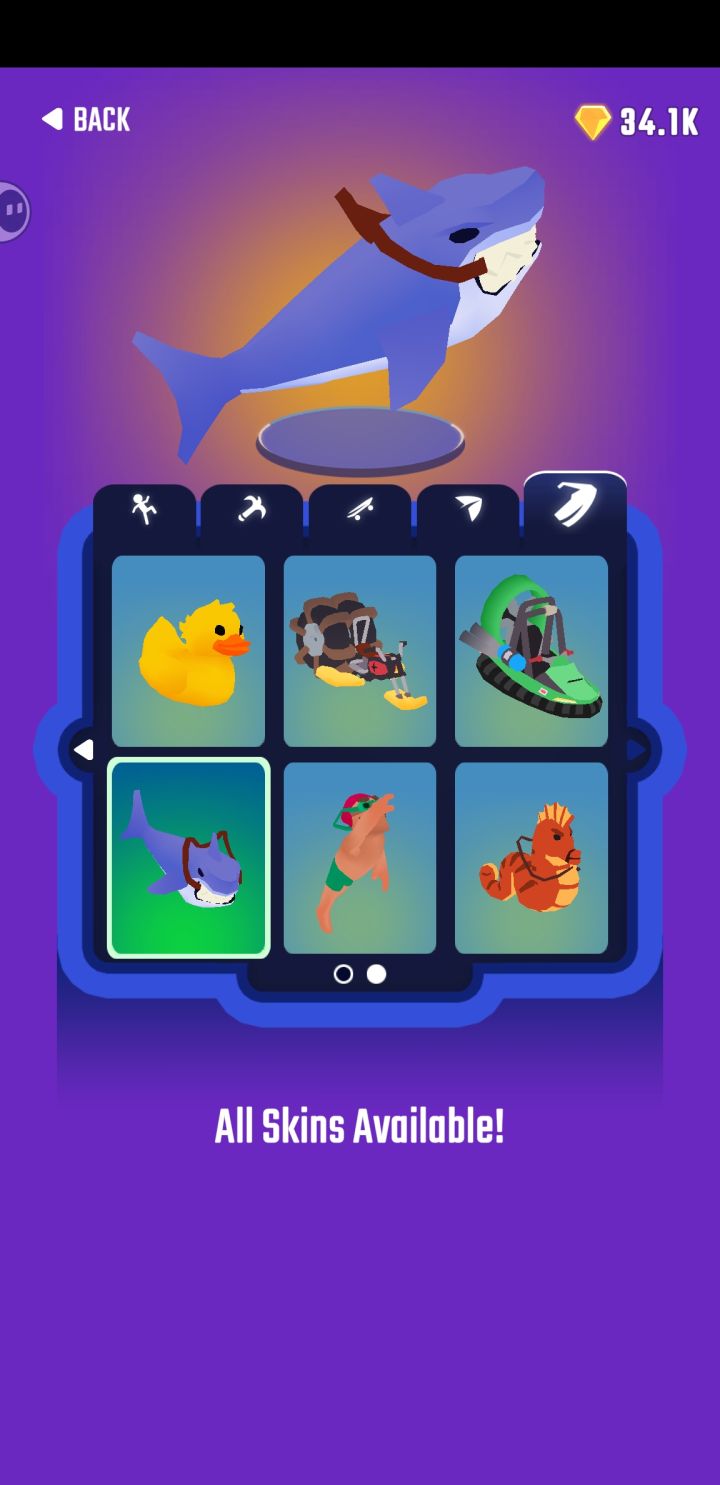The height and width of the screenshot is (1485, 720).
Task: Tap the second page indicator dot
Action: click(377, 973)
